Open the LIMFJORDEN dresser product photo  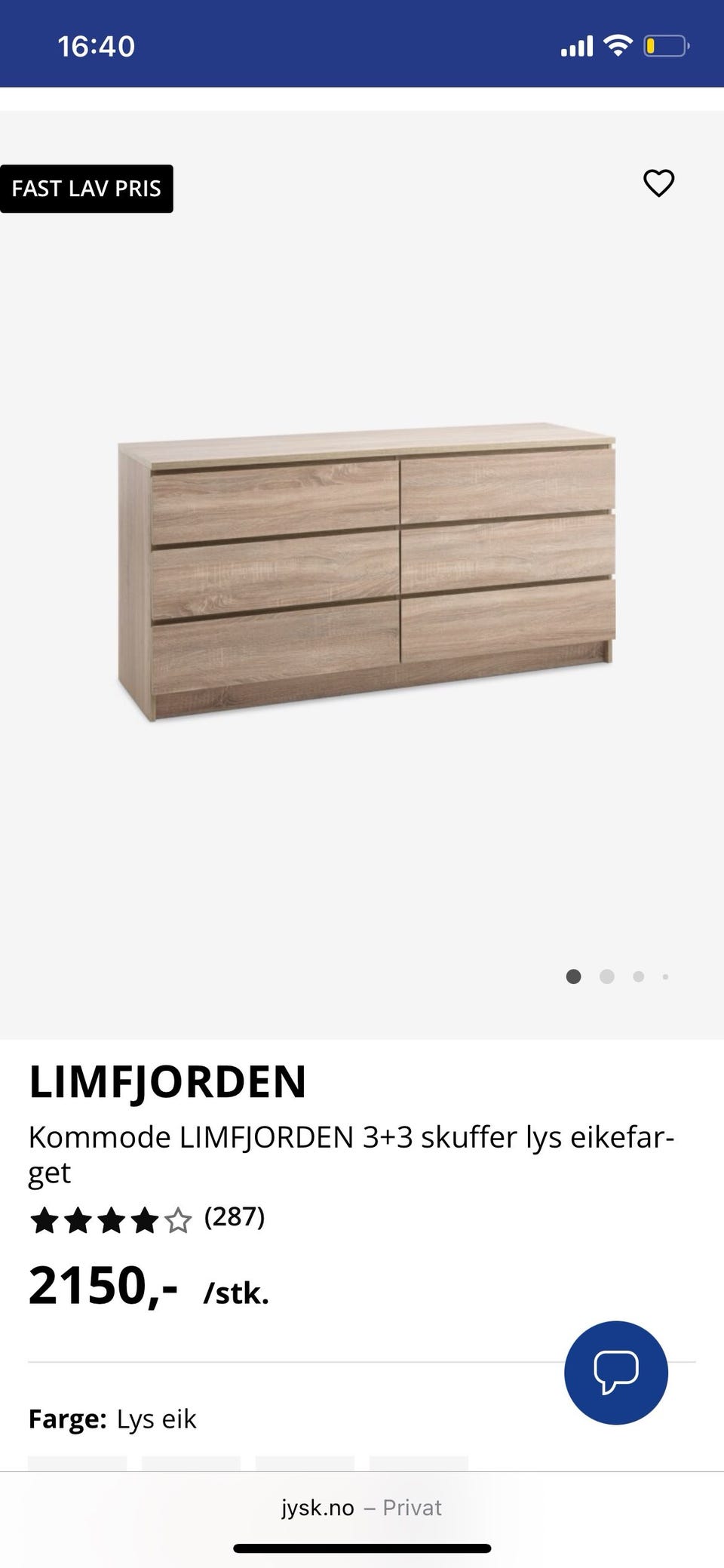(x=367, y=571)
